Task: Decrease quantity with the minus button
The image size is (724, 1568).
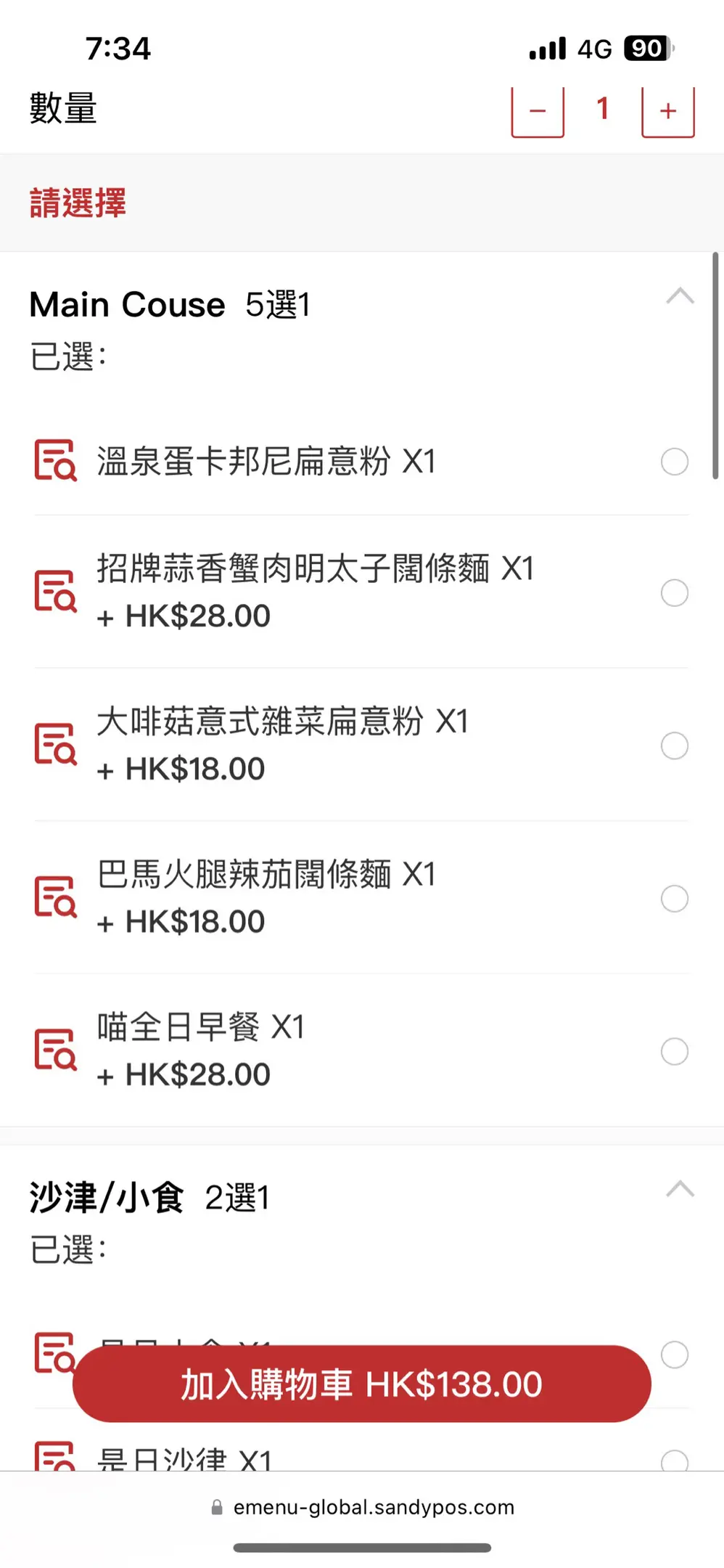Action: [x=538, y=112]
